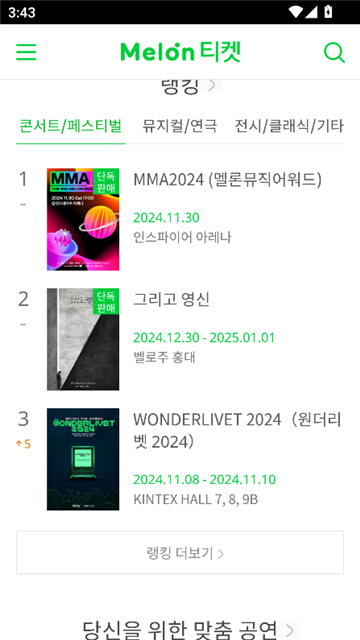Open the MMA2024 poster thumbnail
The height and width of the screenshot is (640, 360).
[x=83, y=219]
